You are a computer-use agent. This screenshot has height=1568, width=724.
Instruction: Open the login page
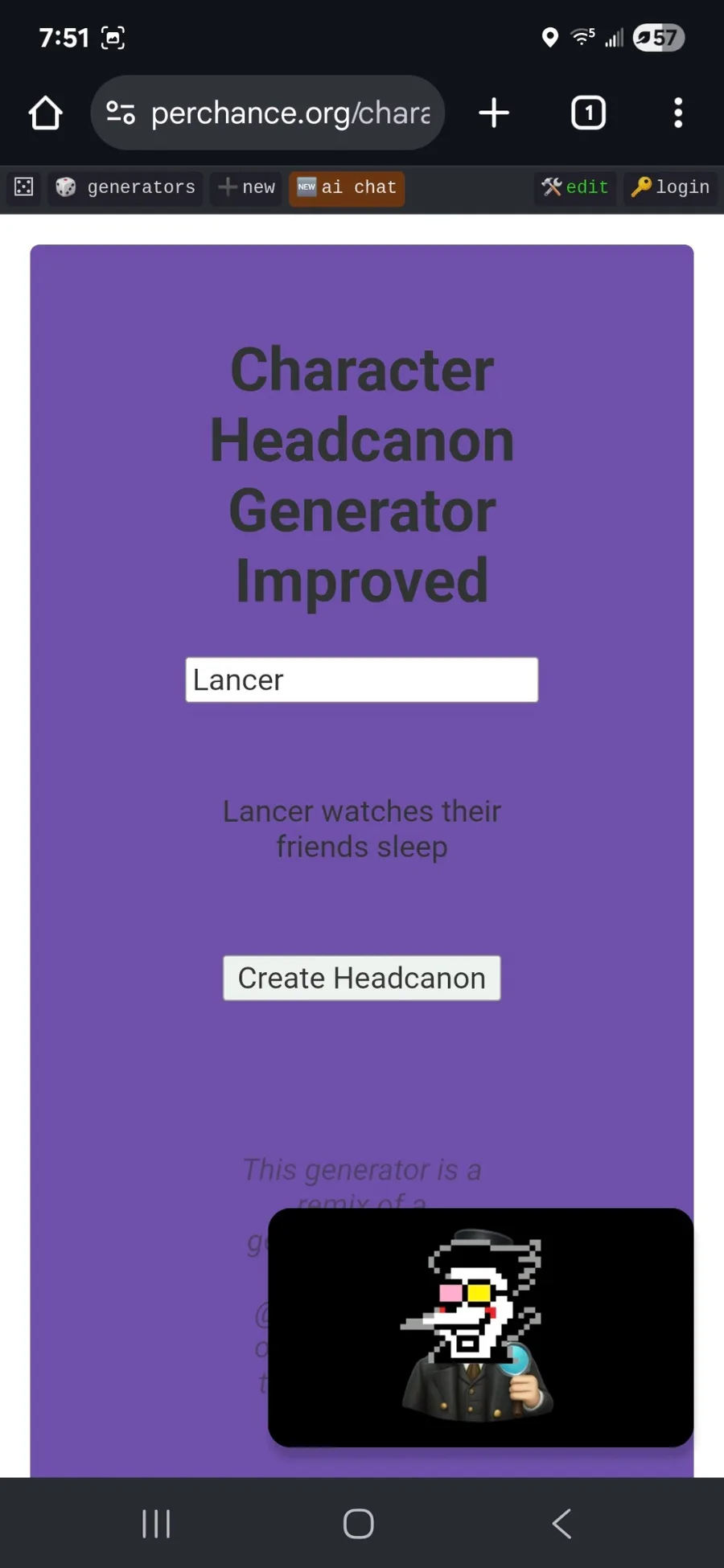pos(670,187)
